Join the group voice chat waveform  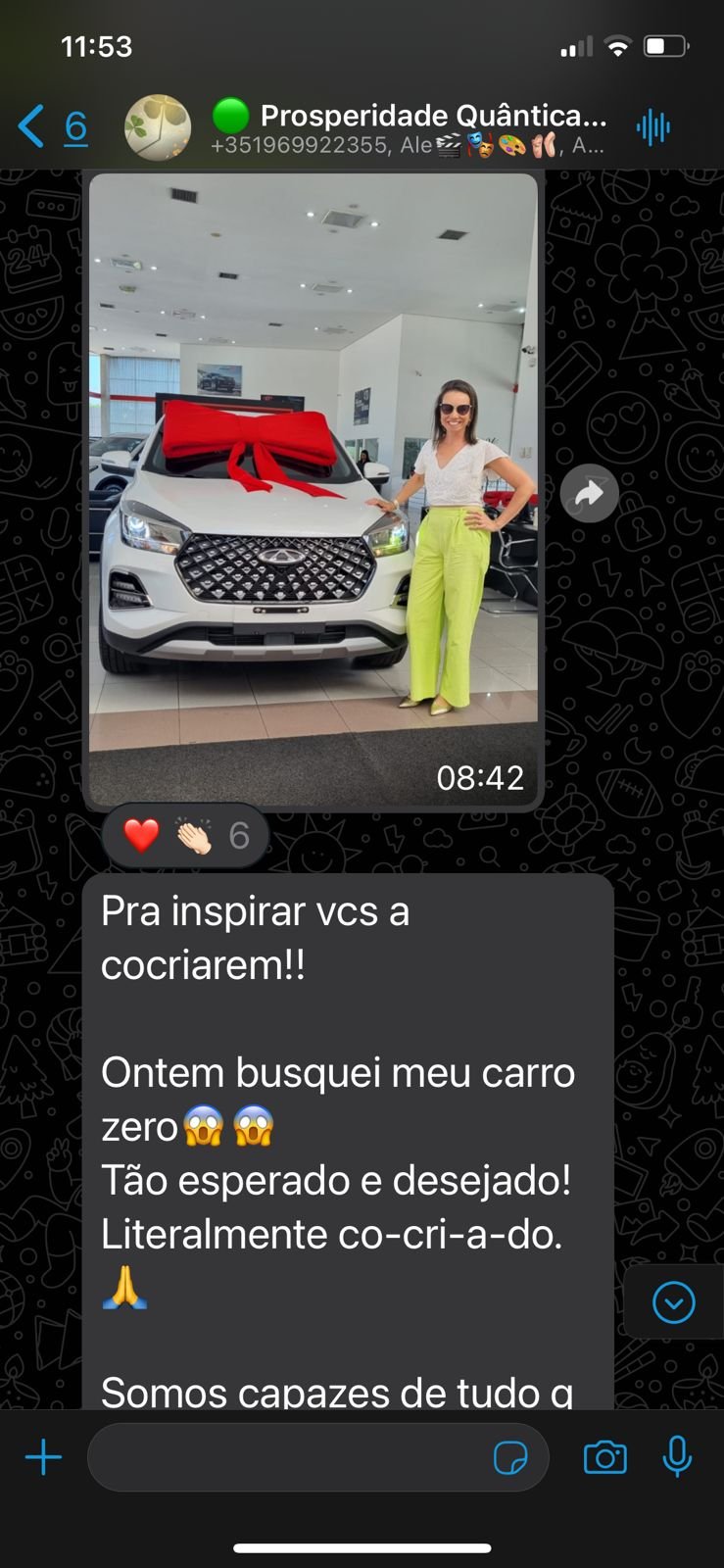652,127
